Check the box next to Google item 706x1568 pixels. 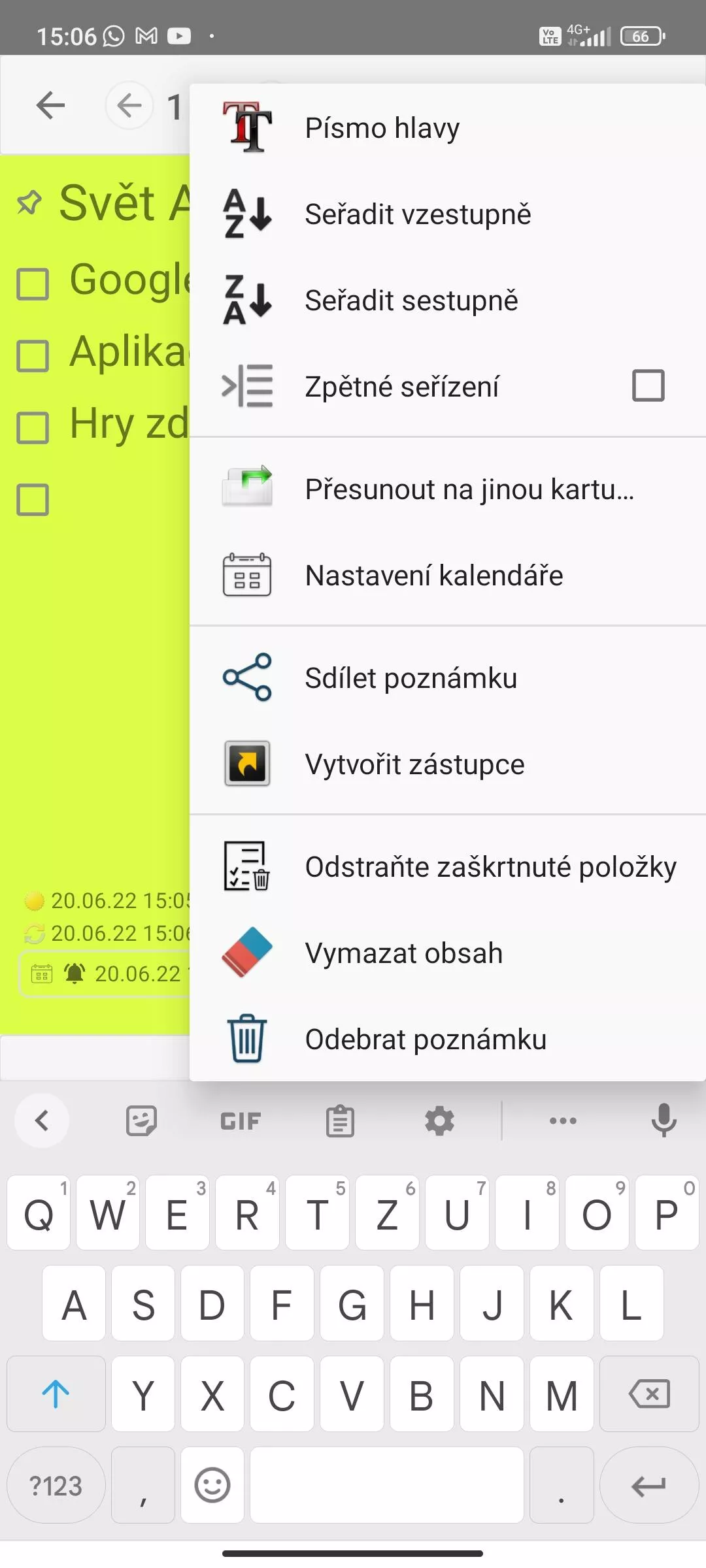click(x=33, y=284)
